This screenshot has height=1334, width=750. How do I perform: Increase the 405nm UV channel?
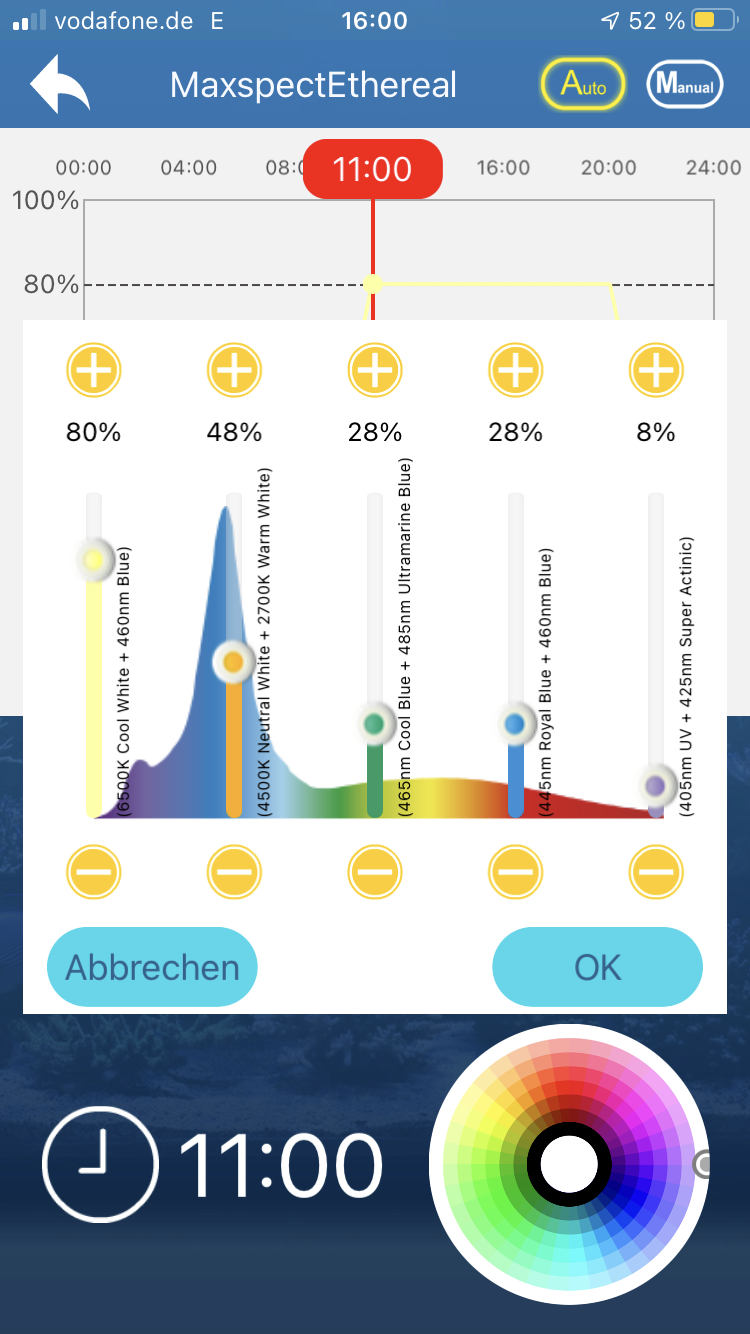point(655,371)
